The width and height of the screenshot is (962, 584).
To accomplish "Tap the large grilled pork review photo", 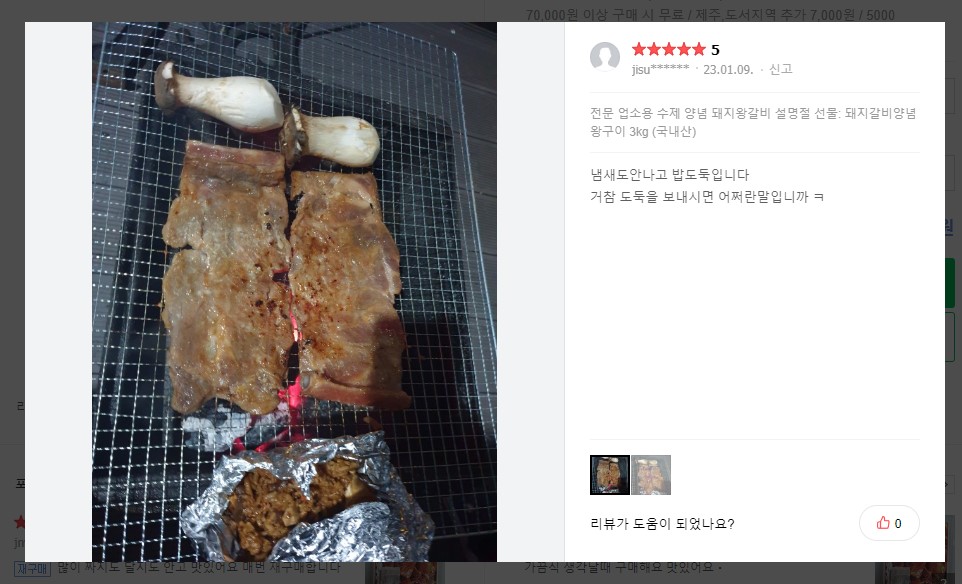I will tap(294, 291).
